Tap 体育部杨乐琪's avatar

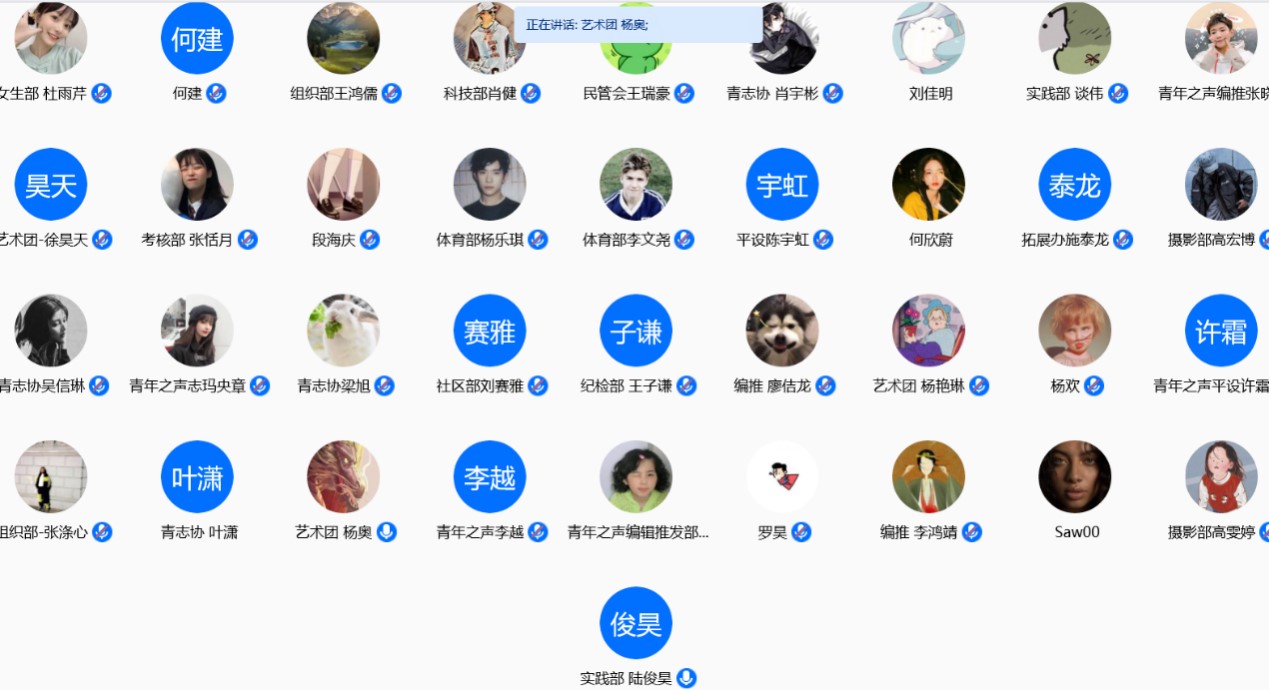(489, 185)
